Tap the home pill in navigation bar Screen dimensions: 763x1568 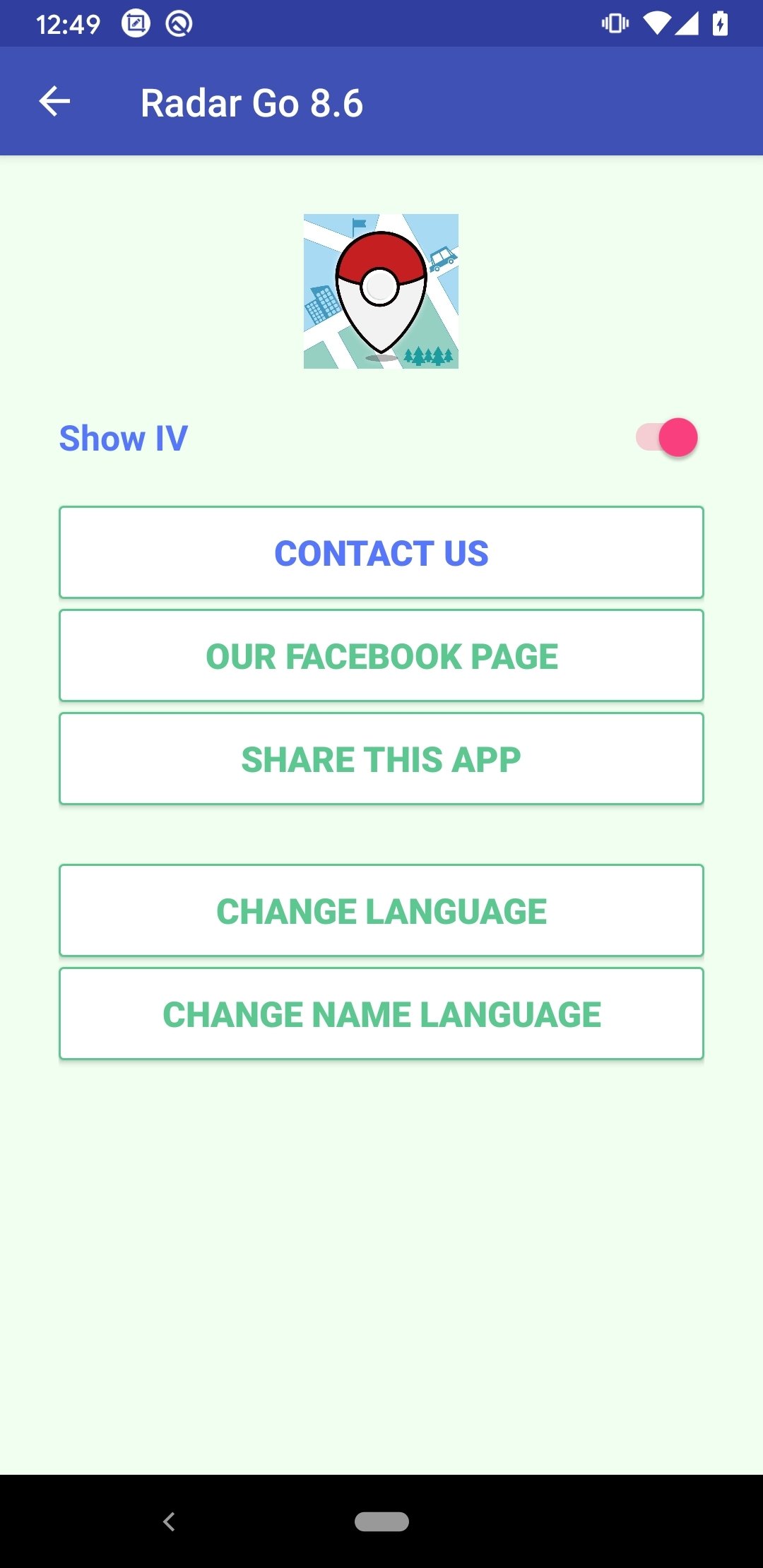click(381, 1521)
